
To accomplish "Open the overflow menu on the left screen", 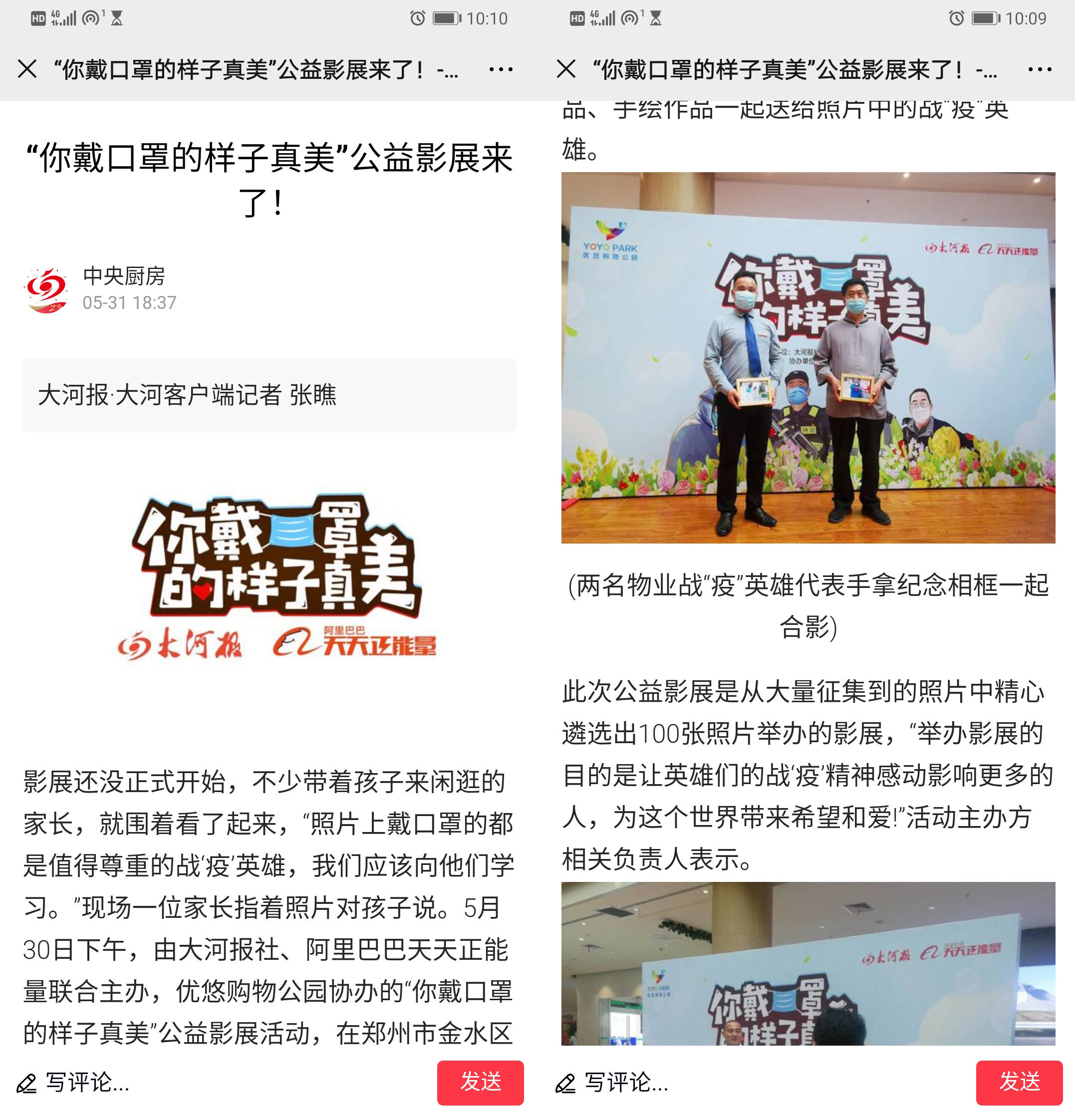I will tap(501, 70).
